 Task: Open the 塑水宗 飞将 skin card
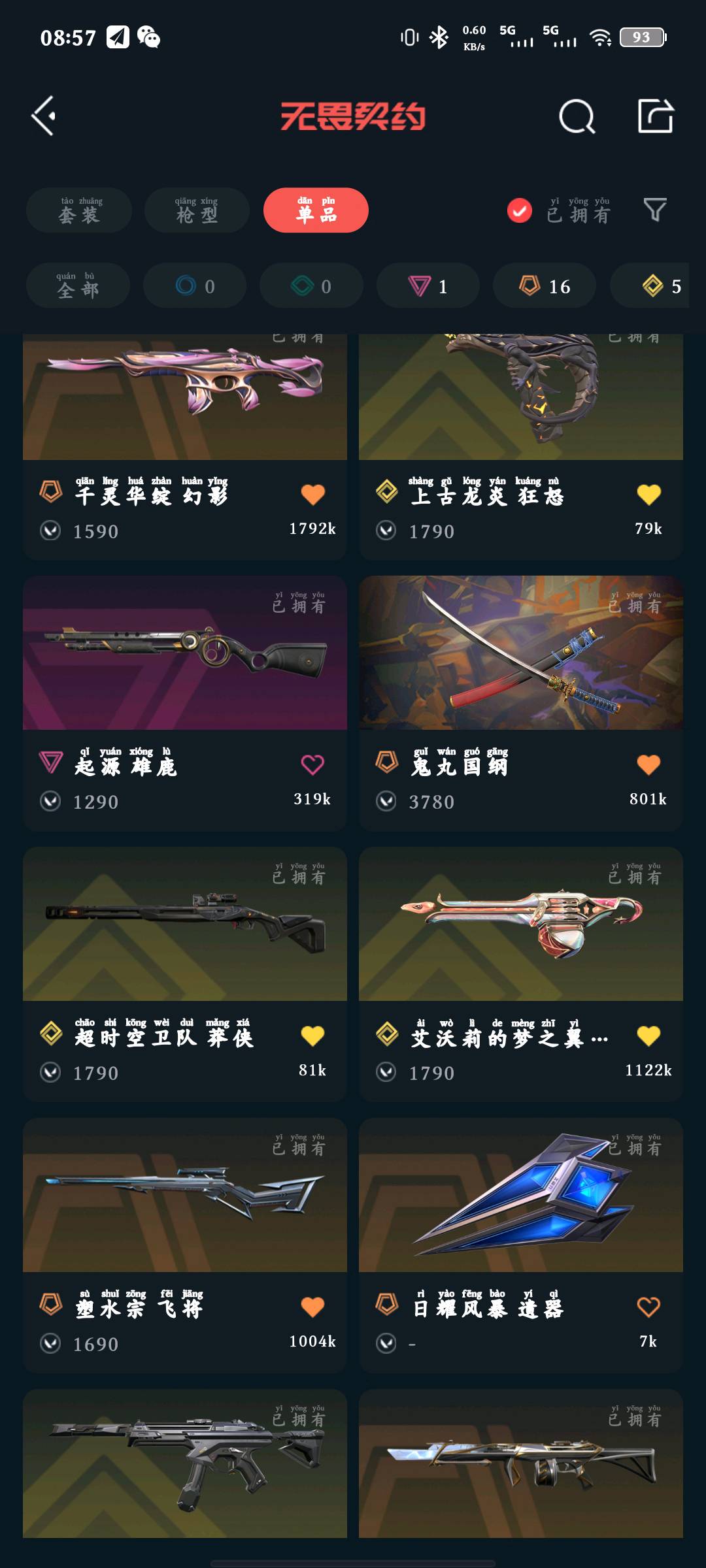pos(185,1196)
